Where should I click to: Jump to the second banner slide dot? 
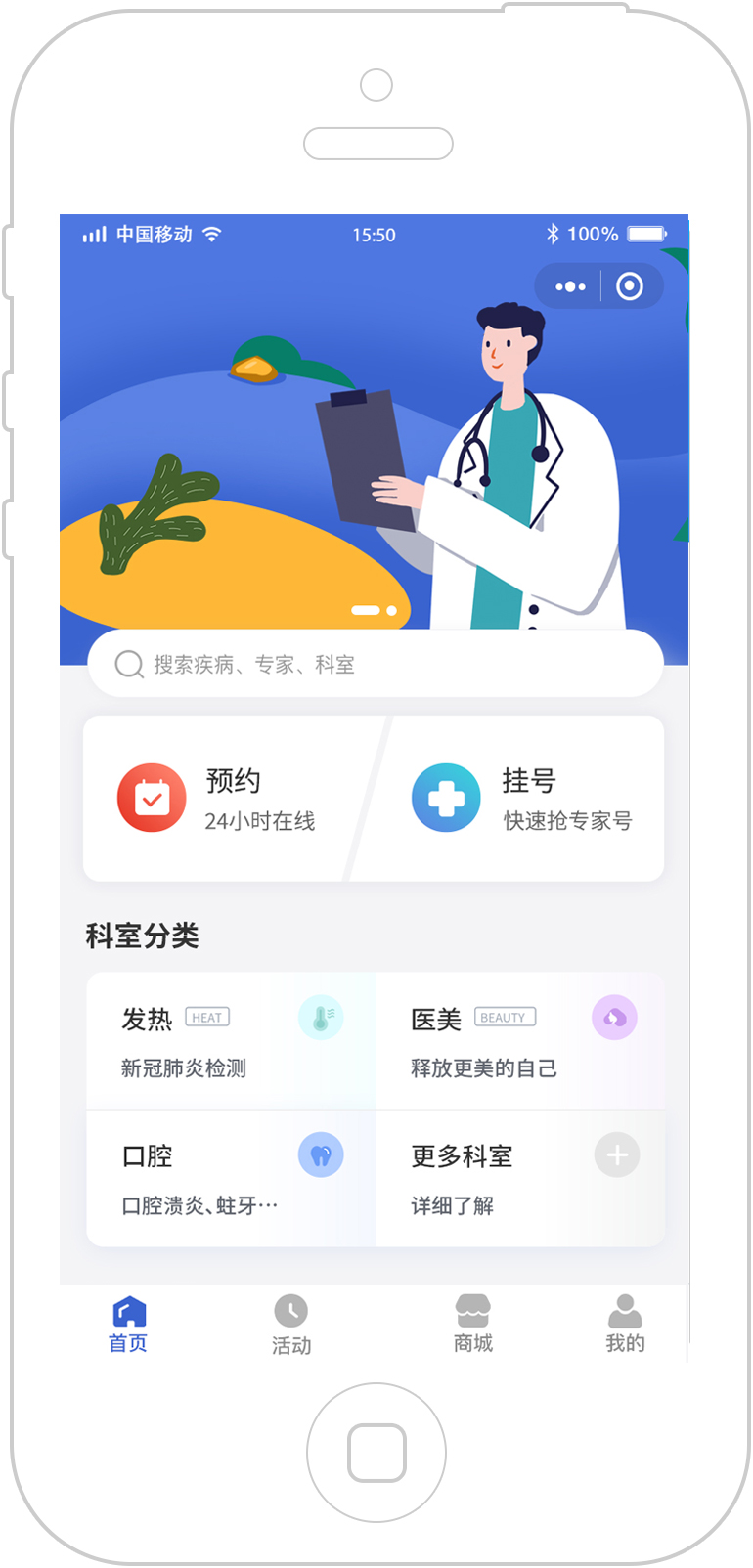tap(391, 610)
